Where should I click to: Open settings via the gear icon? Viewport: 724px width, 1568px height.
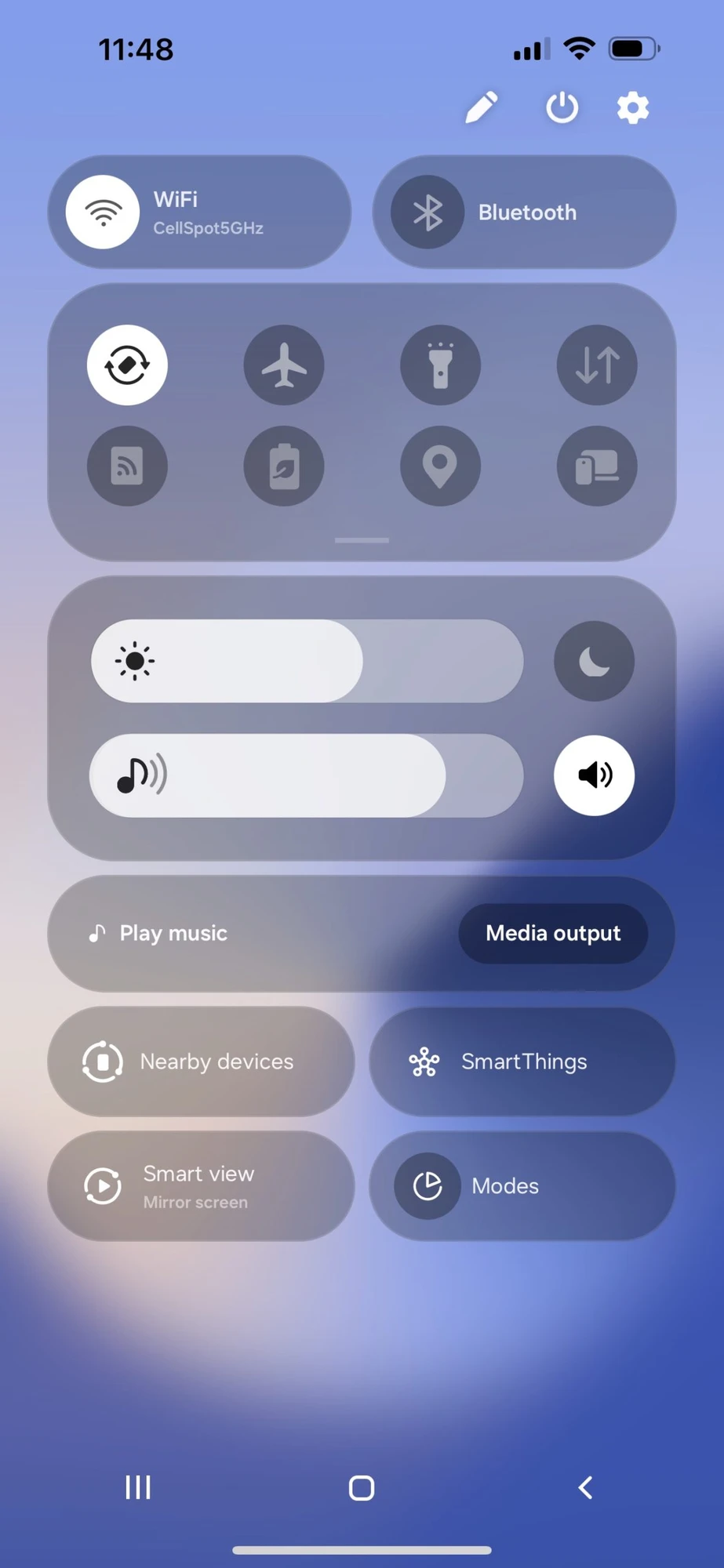tap(632, 107)
